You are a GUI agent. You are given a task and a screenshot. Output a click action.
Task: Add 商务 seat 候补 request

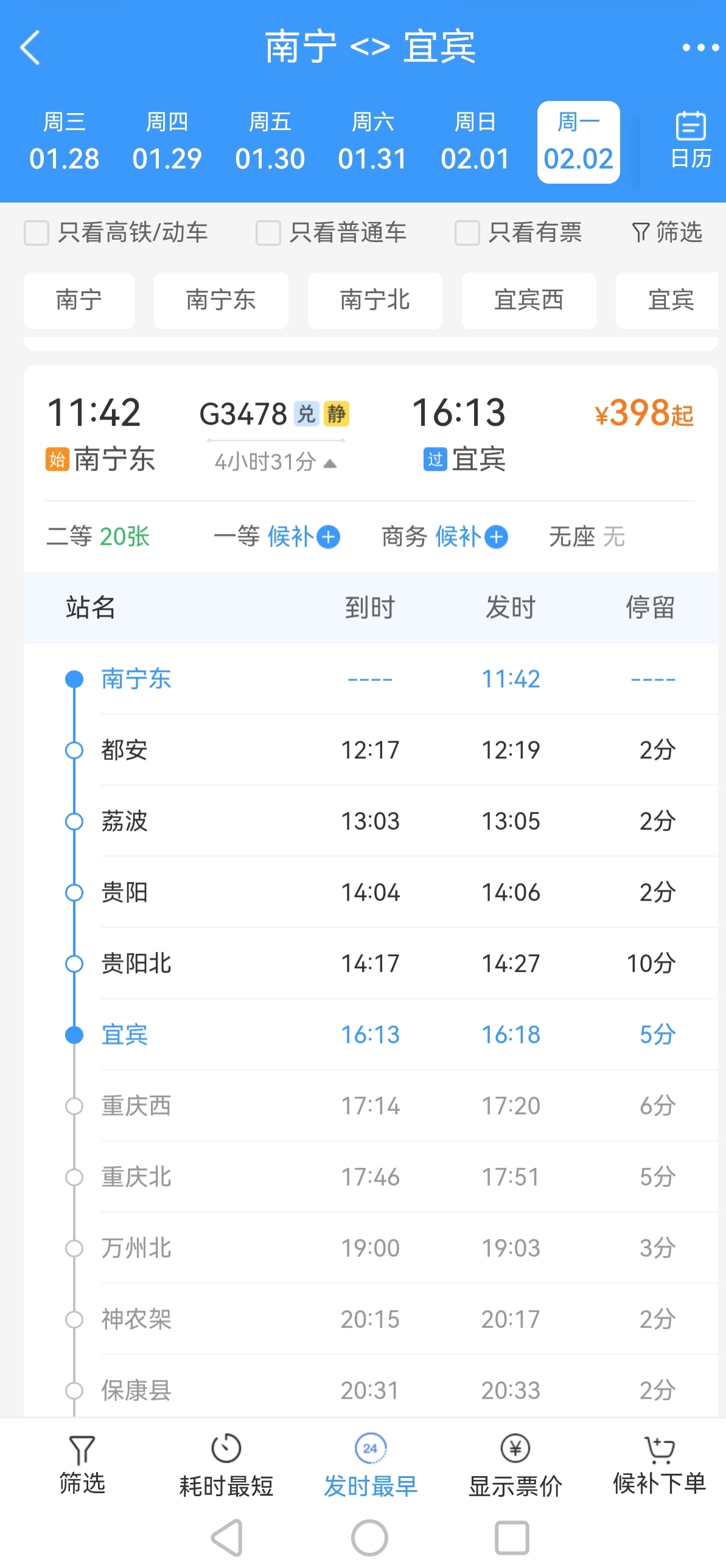[x=472, y=537]
